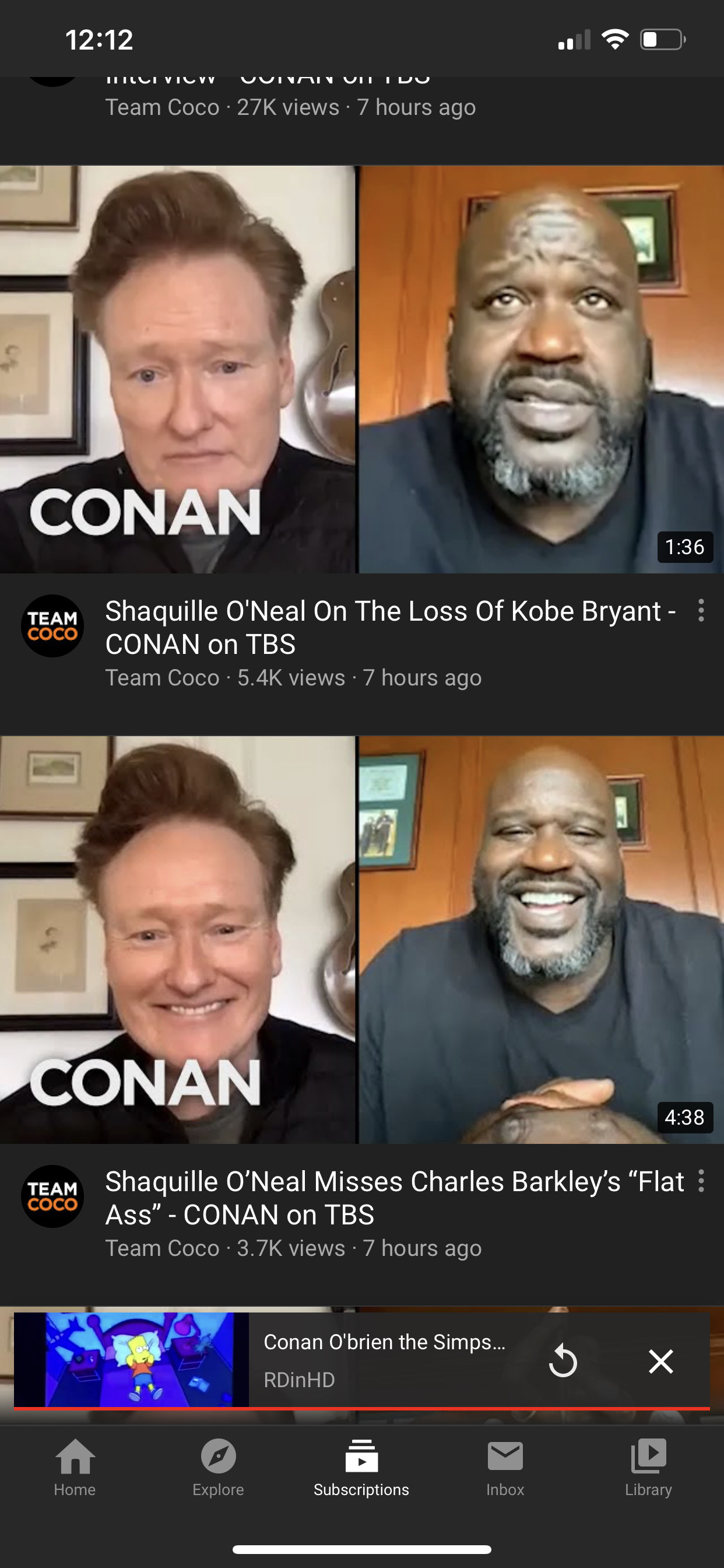Image resolution: width=724 pixels, height=1568 pixels.
Task: Expand the Conan O'brien Simpsons miniplayer
Action: point(384,1360)
